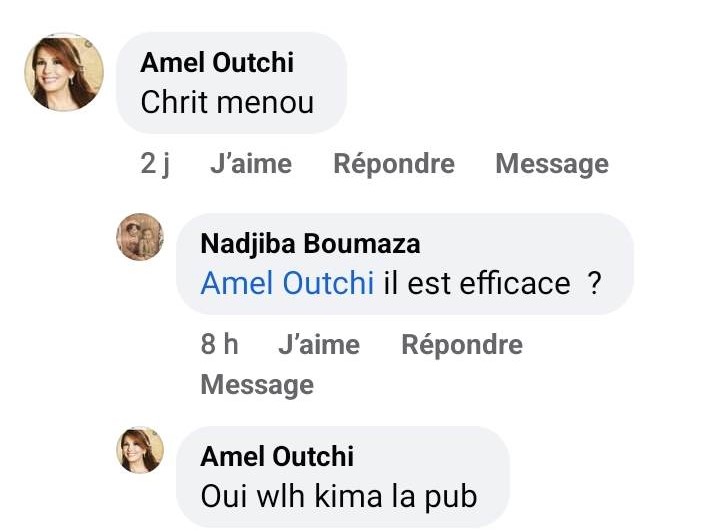Like Amel Outchi's comment "Chrit menou"
Screen dimensions: 720x531
(x=250, y=164)
